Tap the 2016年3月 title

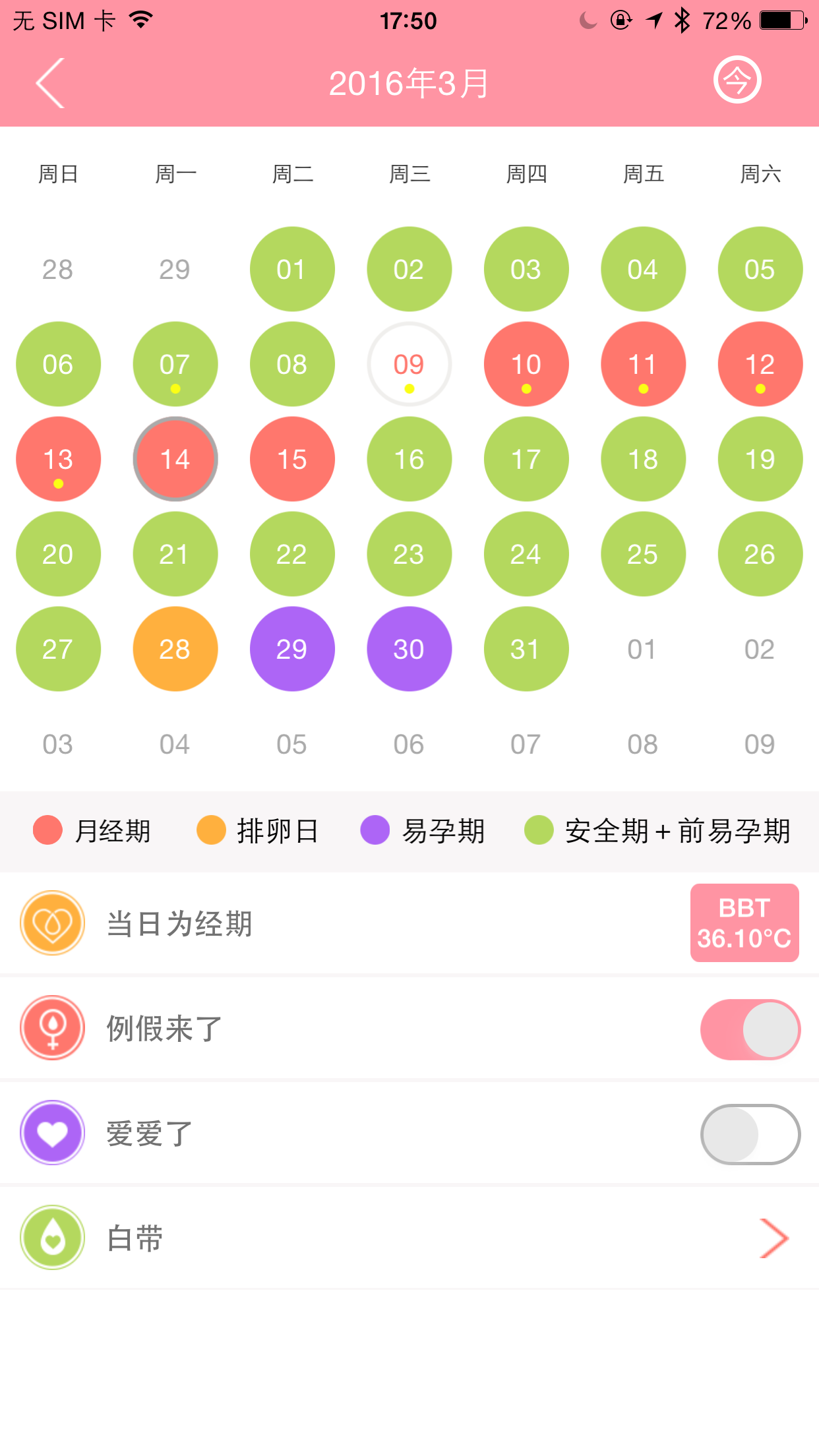click(408, 83)
